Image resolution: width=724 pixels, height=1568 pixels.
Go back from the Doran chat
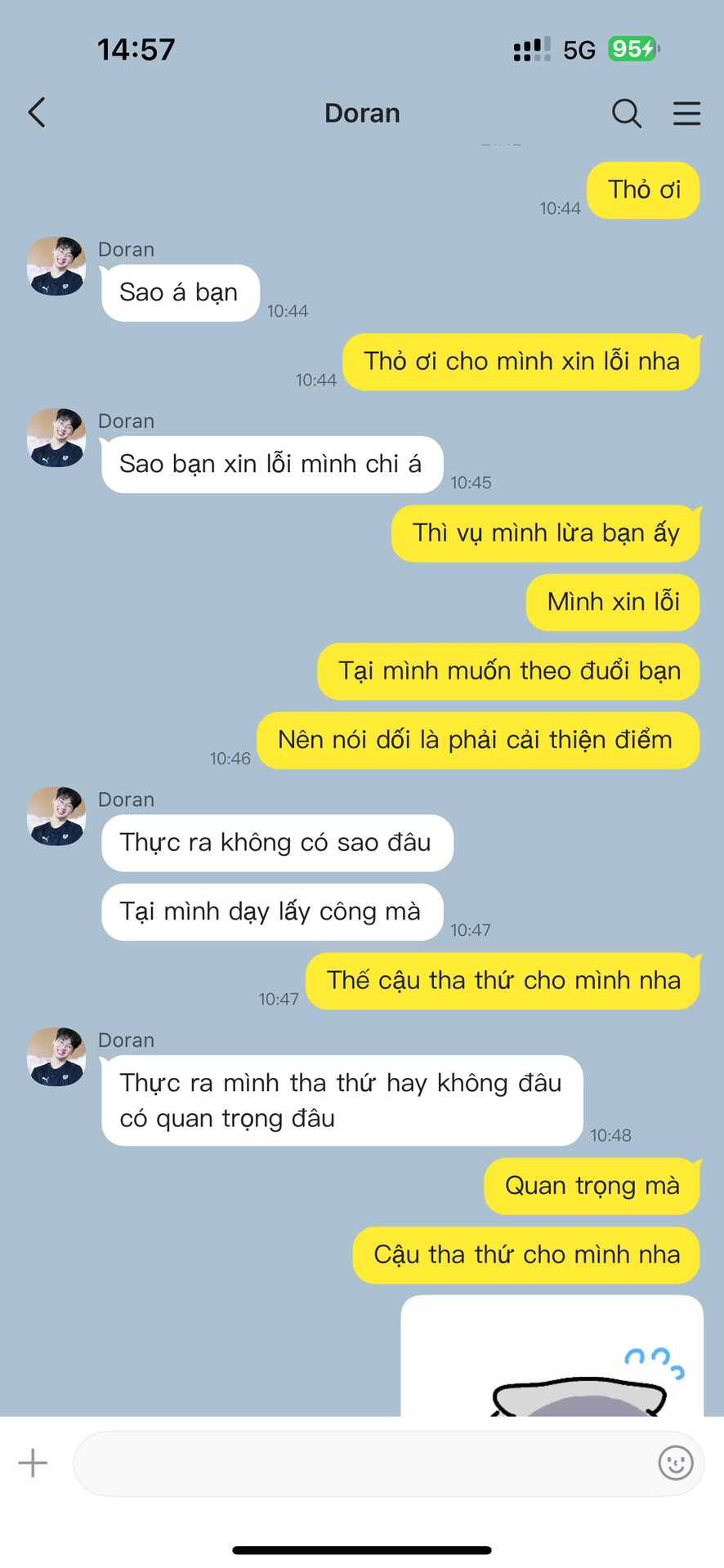coord(37,113)
